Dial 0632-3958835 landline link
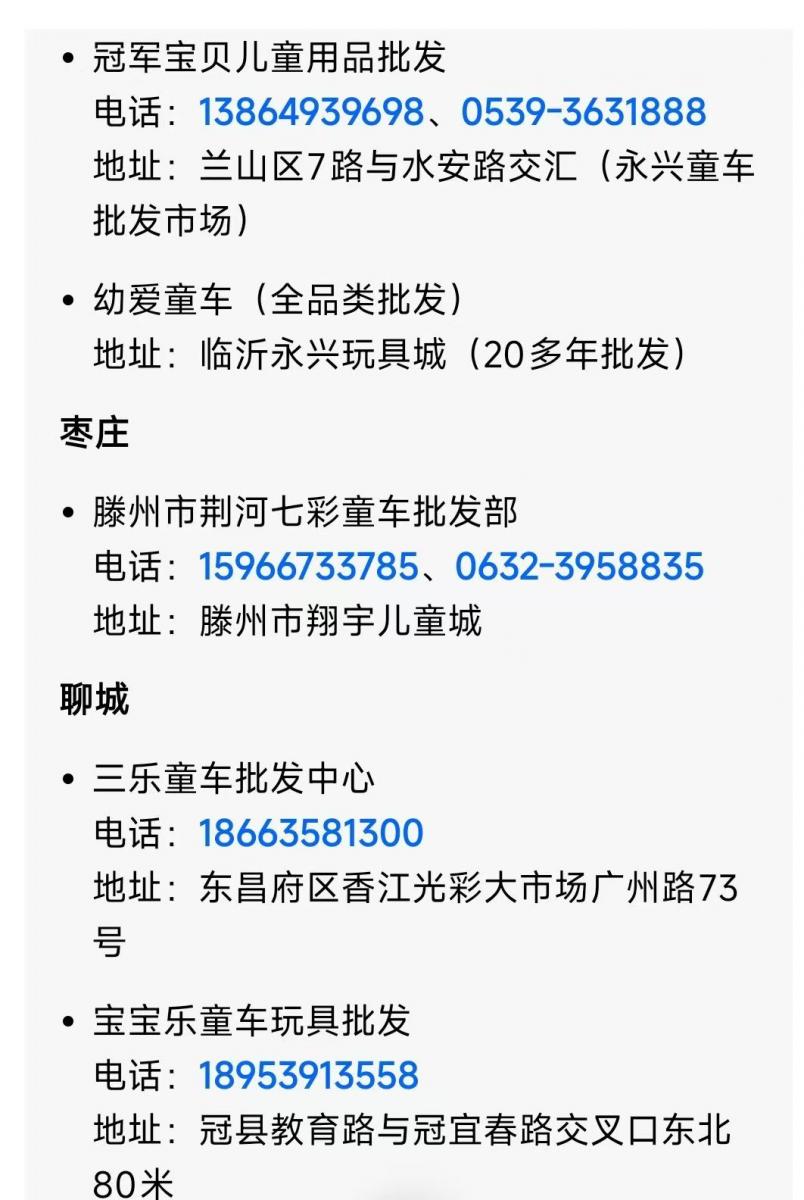 pyautogui.click(x=579, y=567)
